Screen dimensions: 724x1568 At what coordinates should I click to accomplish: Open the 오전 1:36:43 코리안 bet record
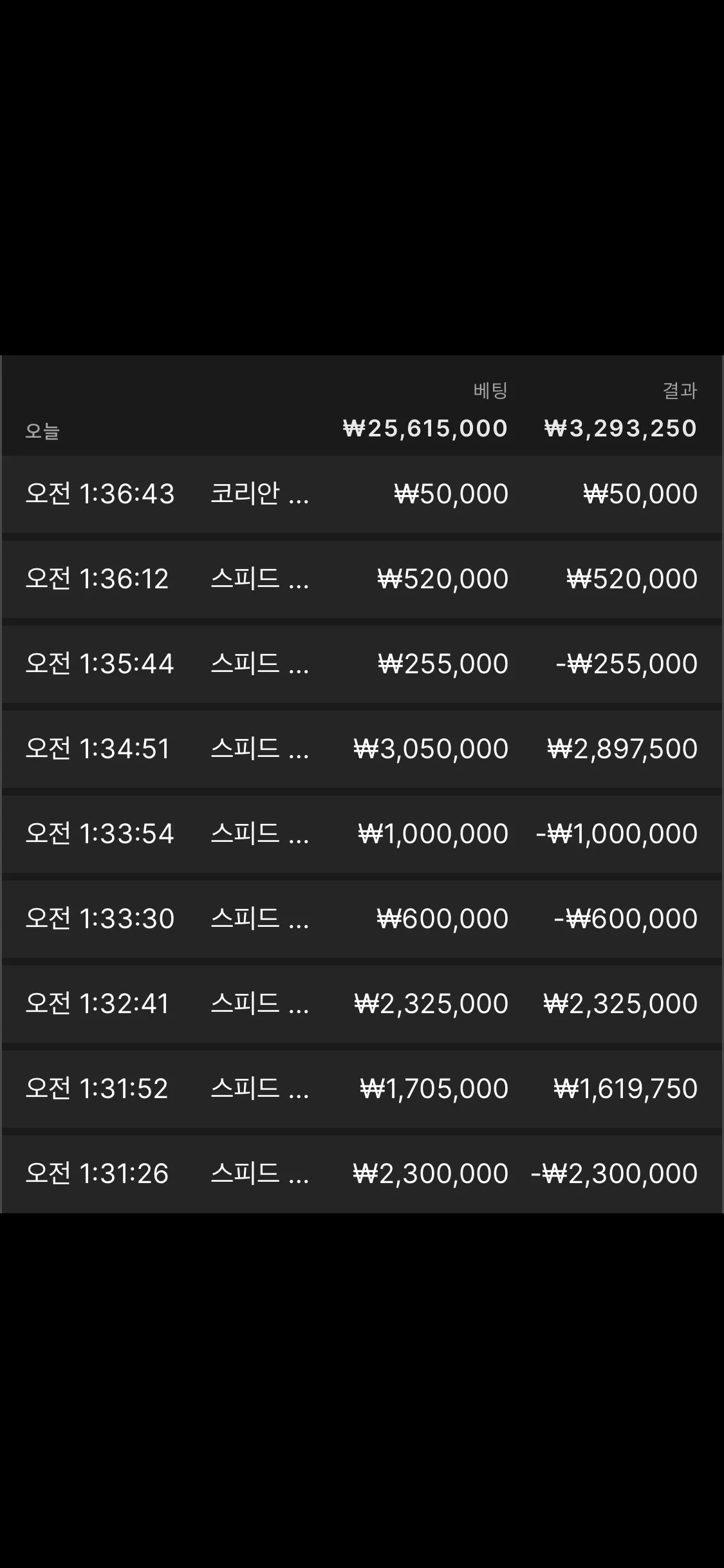362,494
